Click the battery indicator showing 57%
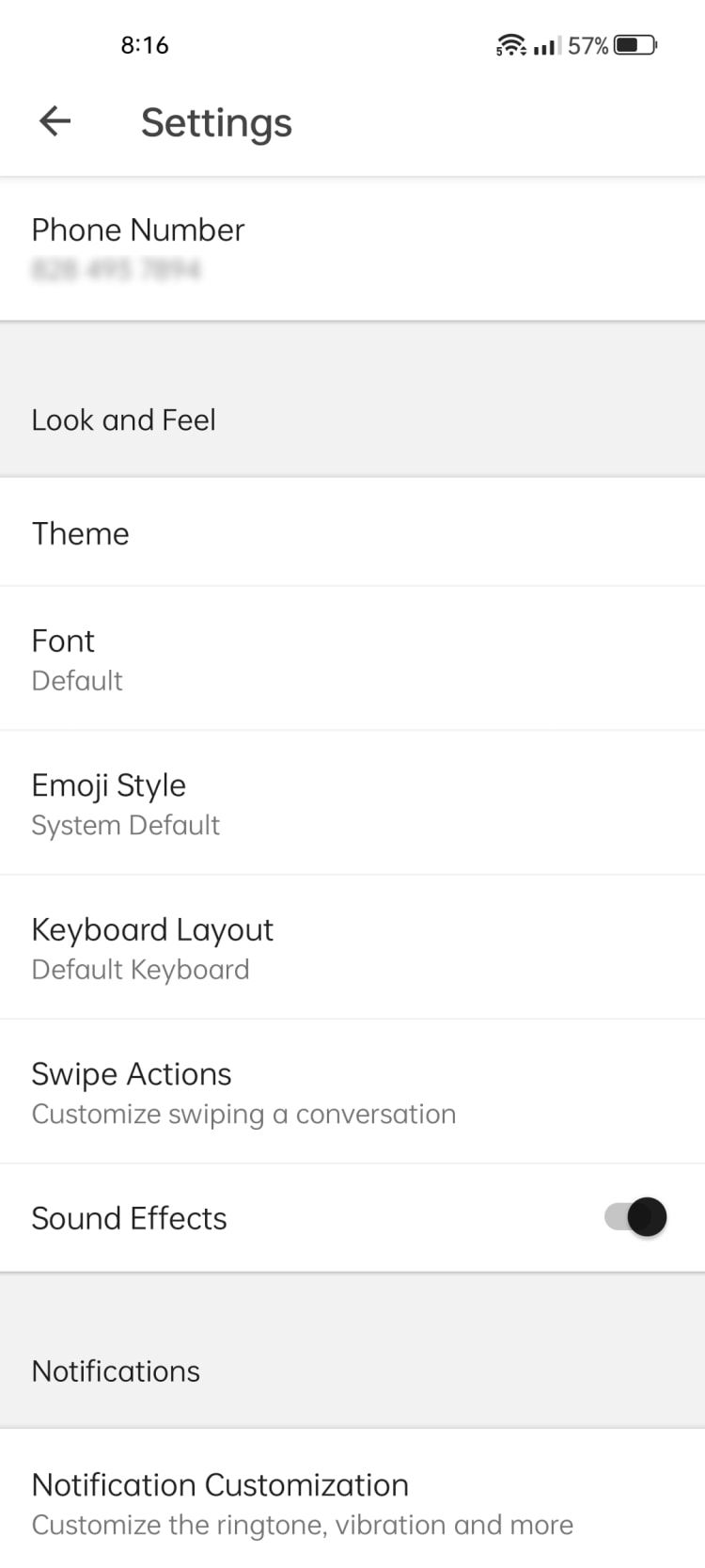The height and width of the screenshot is (1568, 705). [x=633, y=42]
